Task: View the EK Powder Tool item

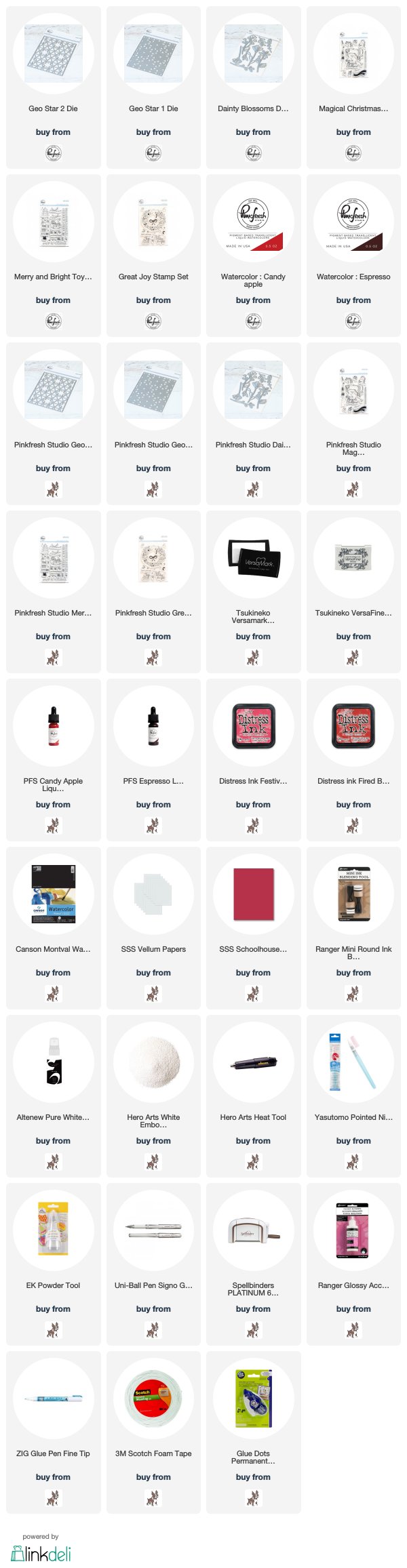Action: [x=53, y=1231]
